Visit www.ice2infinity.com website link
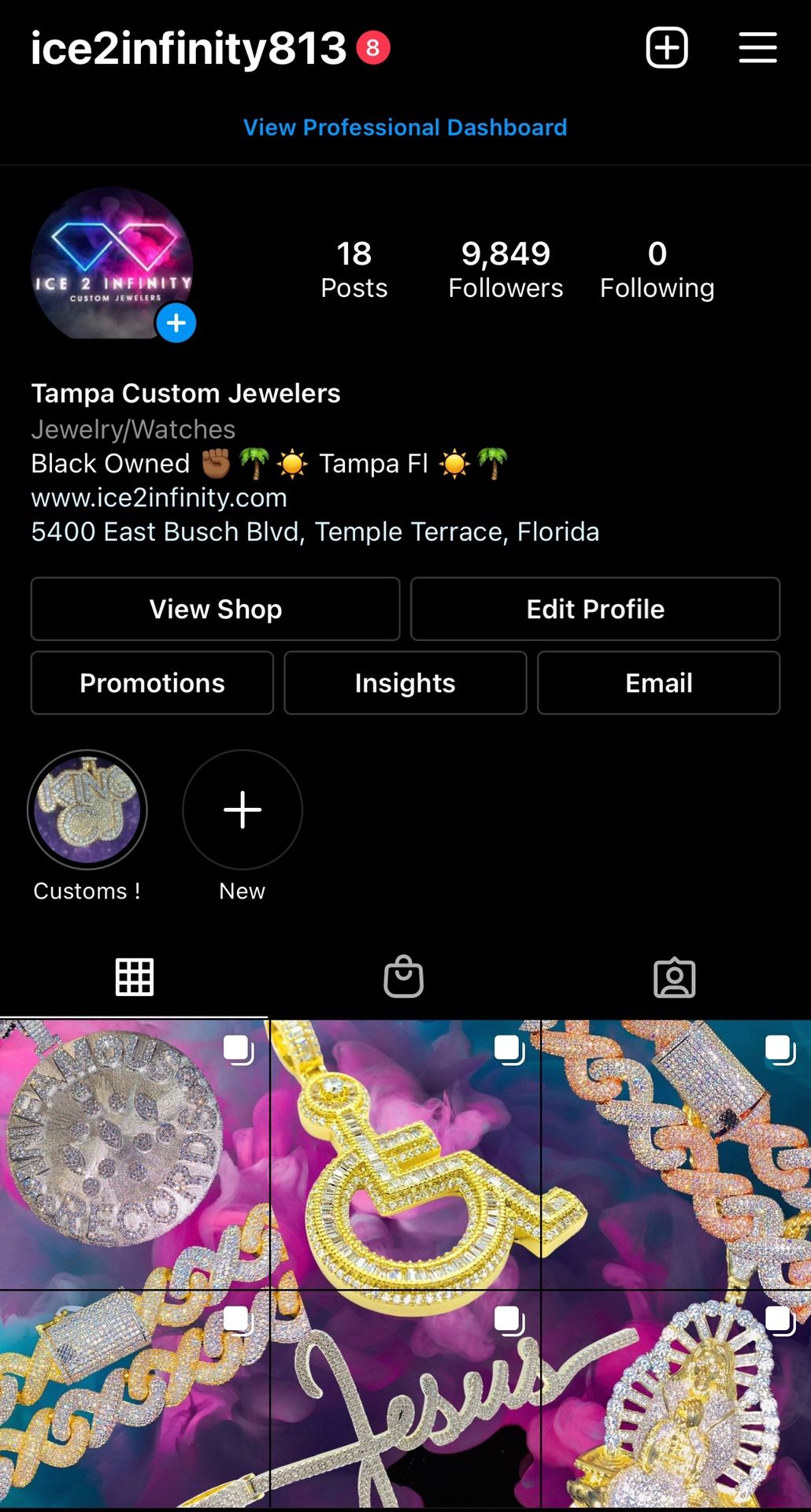811x1512 pixels. coord(158,498)
